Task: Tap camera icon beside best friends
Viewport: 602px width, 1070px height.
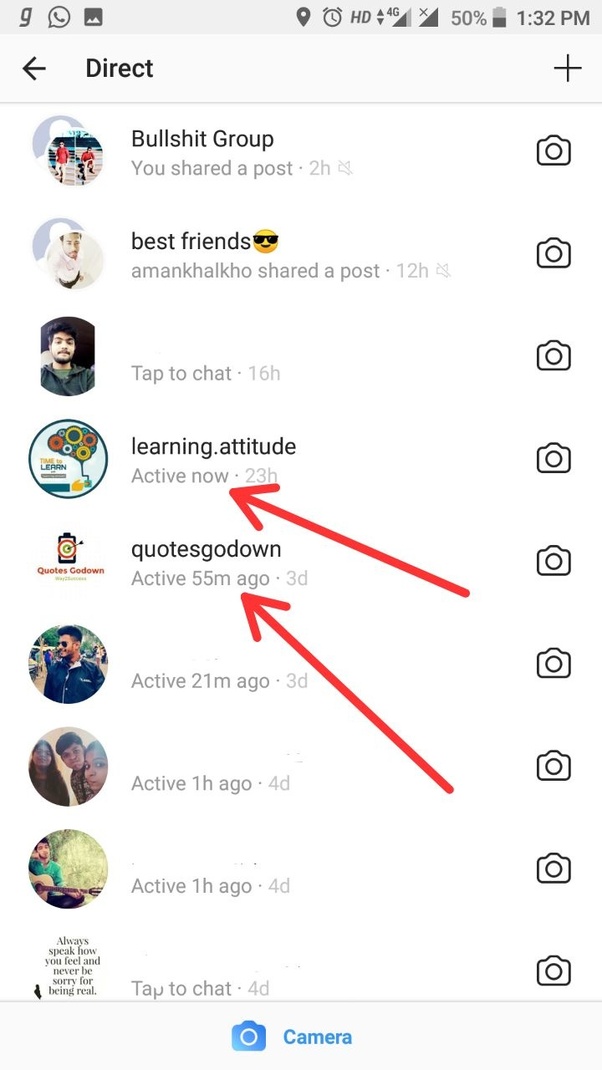Action: point(553,254)
